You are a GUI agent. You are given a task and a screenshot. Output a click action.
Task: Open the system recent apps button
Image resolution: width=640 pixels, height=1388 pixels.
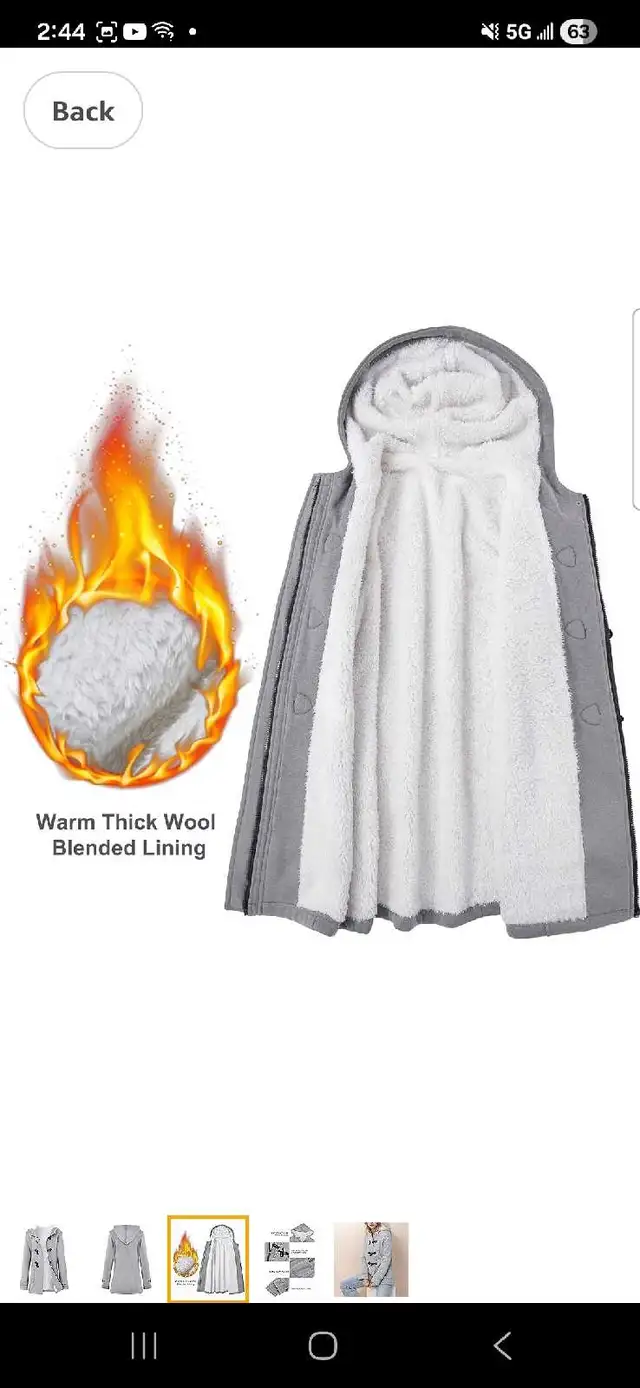(x=144, y=1346)
